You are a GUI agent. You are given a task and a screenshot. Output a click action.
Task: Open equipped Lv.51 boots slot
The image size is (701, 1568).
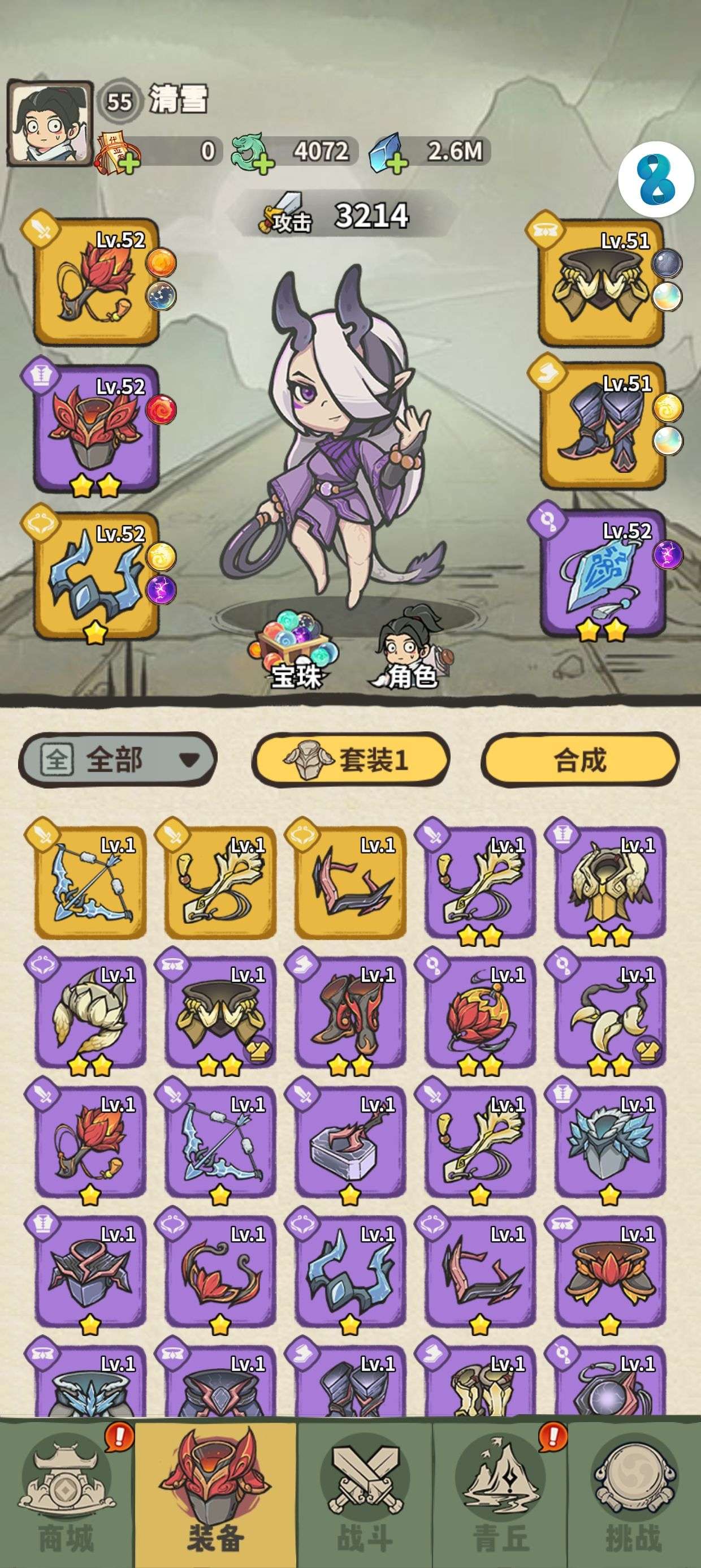[603, 426]
